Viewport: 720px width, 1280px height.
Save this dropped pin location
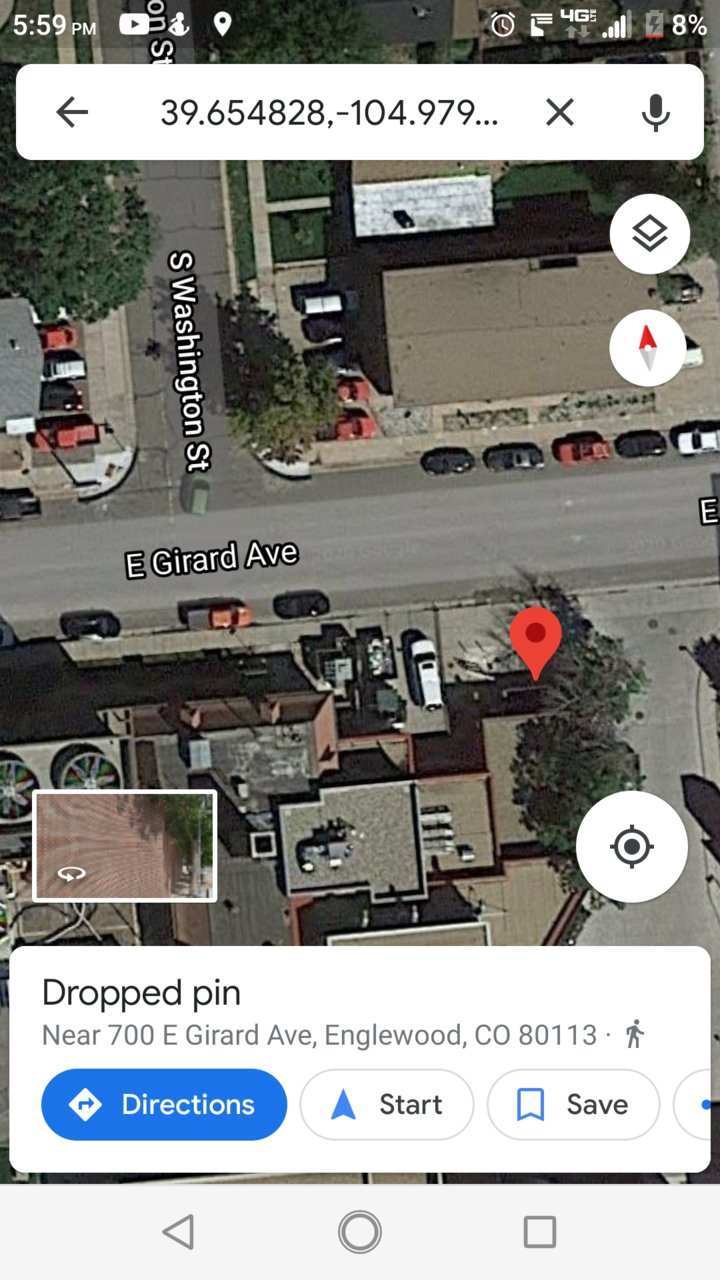coord(573,1104)
